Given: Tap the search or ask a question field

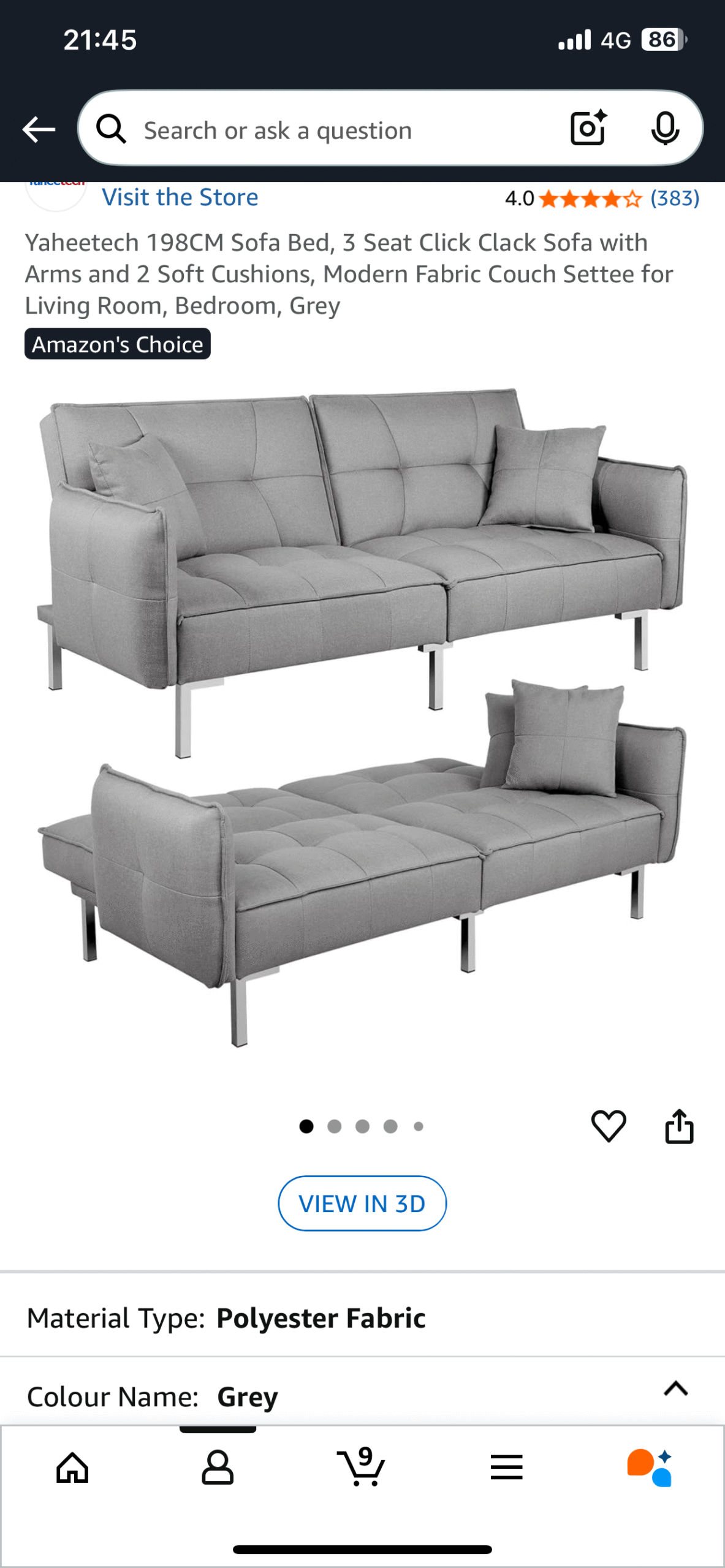Looking at the screenshot, I should [331, 130].
